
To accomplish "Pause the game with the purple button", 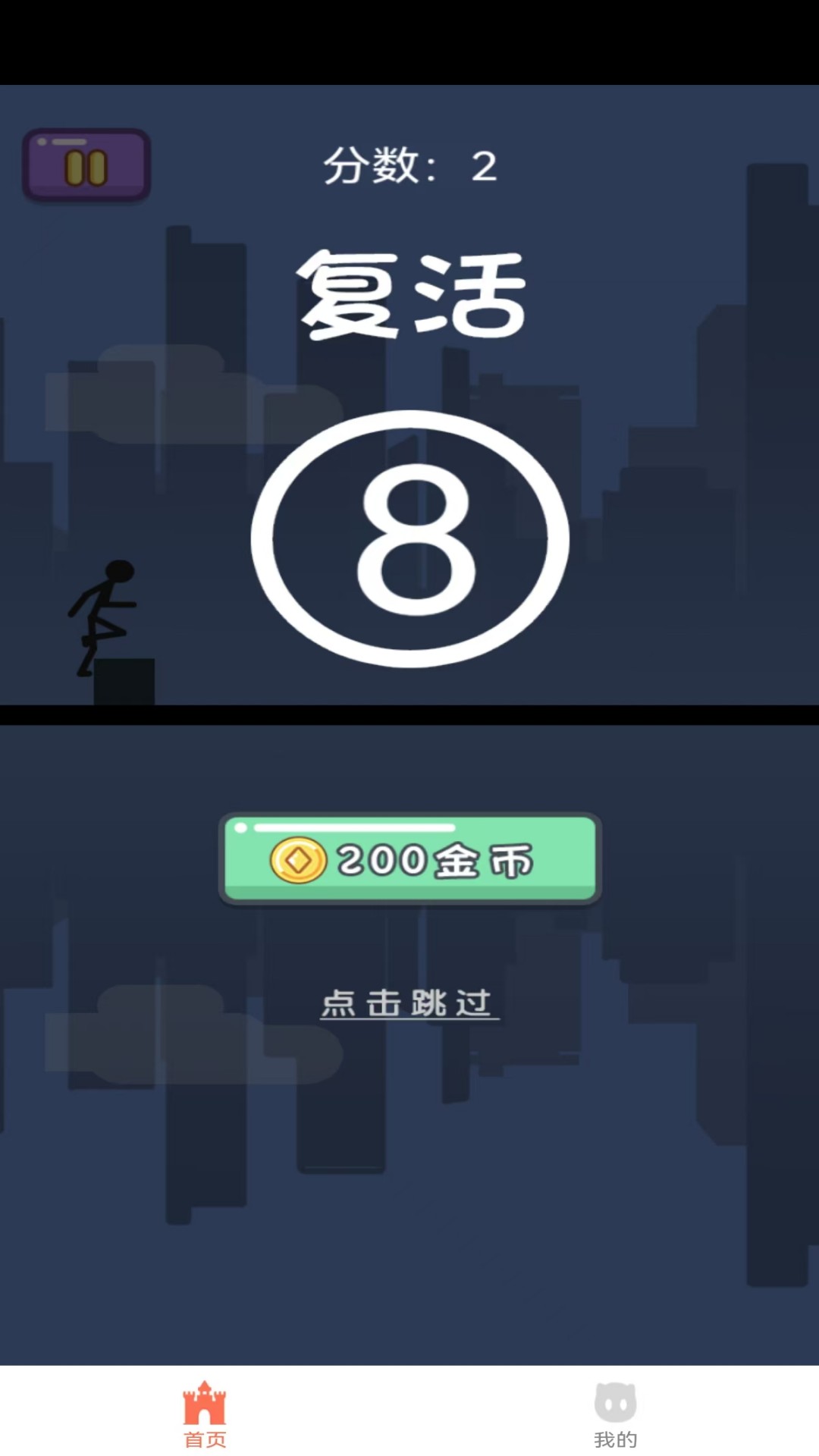I will click(x=86, y=165).
